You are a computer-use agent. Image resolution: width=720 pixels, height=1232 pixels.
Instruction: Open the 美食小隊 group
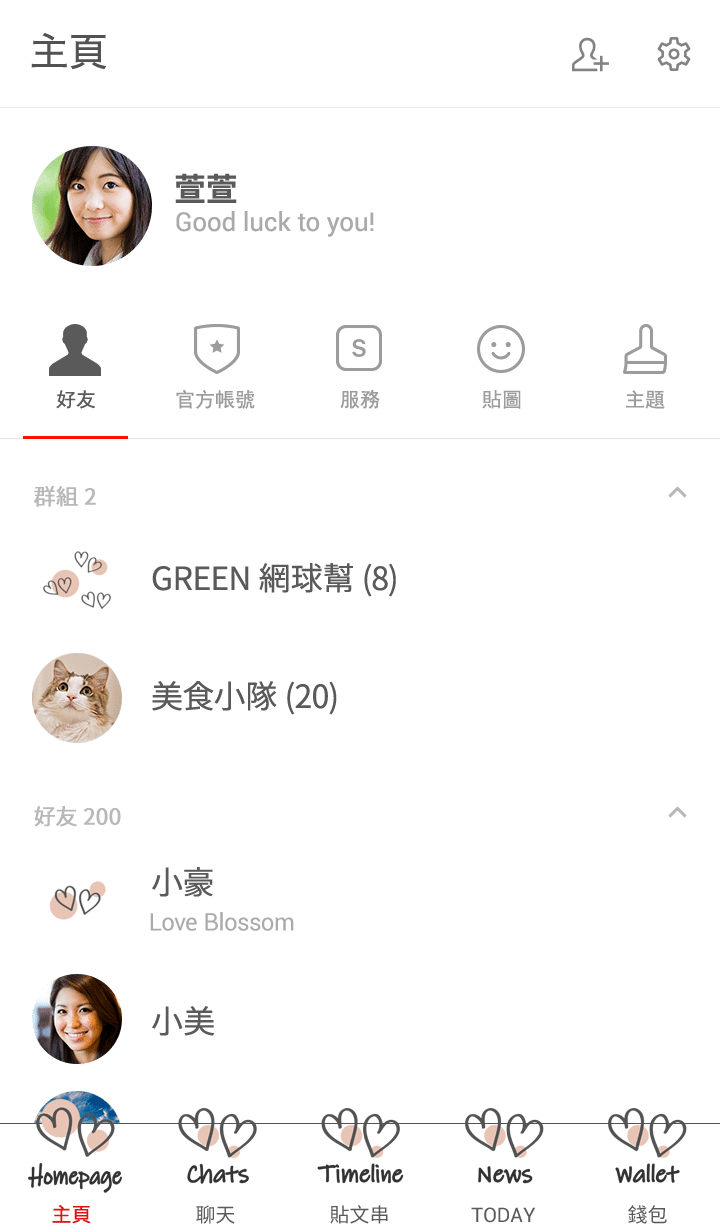coord(244,697)
